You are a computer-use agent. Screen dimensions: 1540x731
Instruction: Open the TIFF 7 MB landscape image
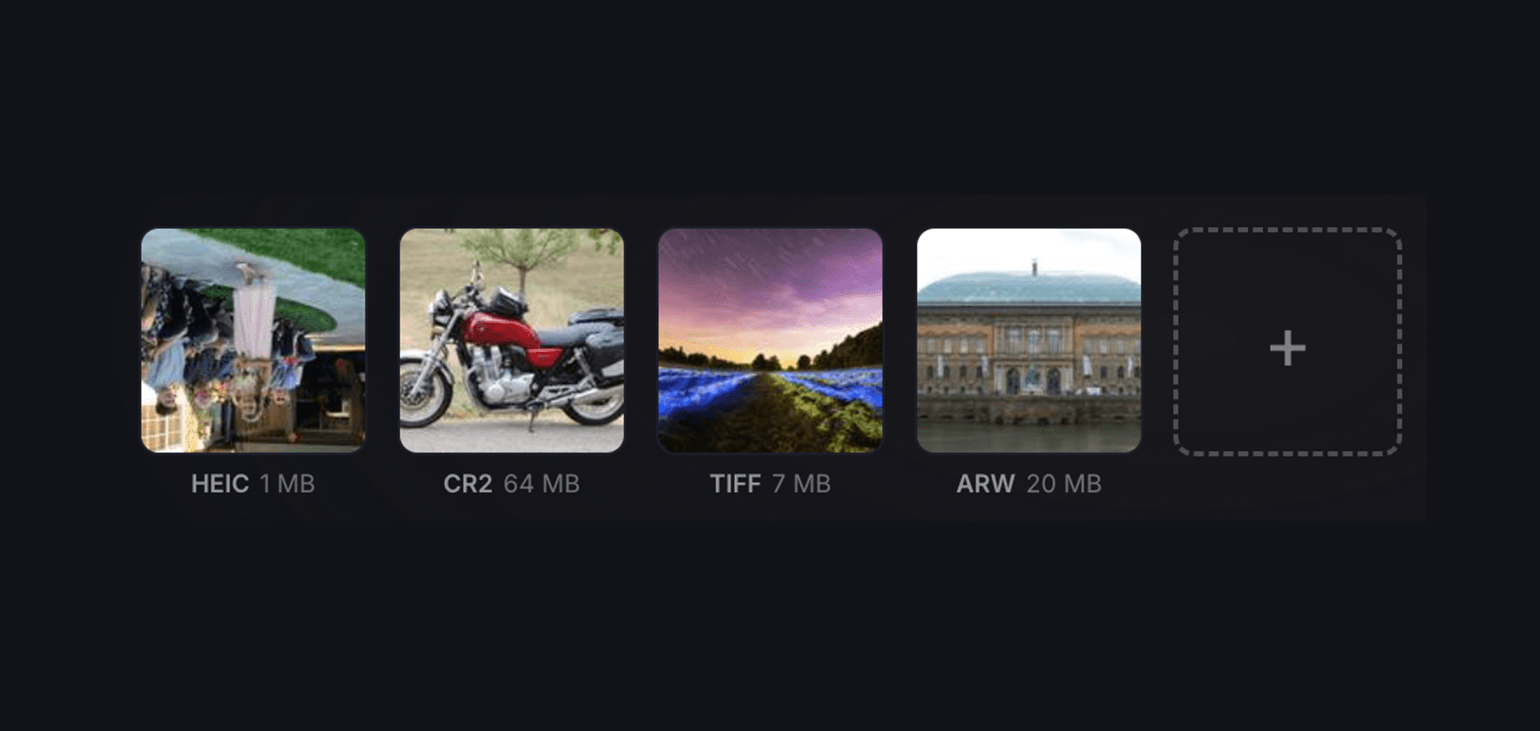[x=770, y=340]
